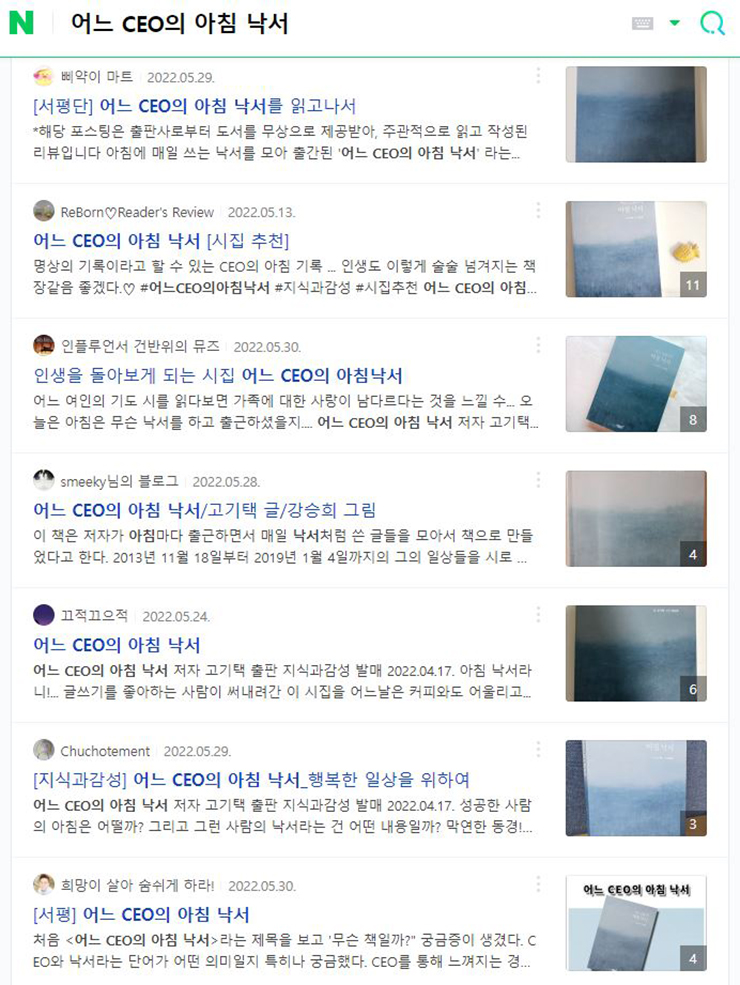Expand the dropdown arrow beside the keyboard icon
740x985 pixels.
click(x=675, y=23)
